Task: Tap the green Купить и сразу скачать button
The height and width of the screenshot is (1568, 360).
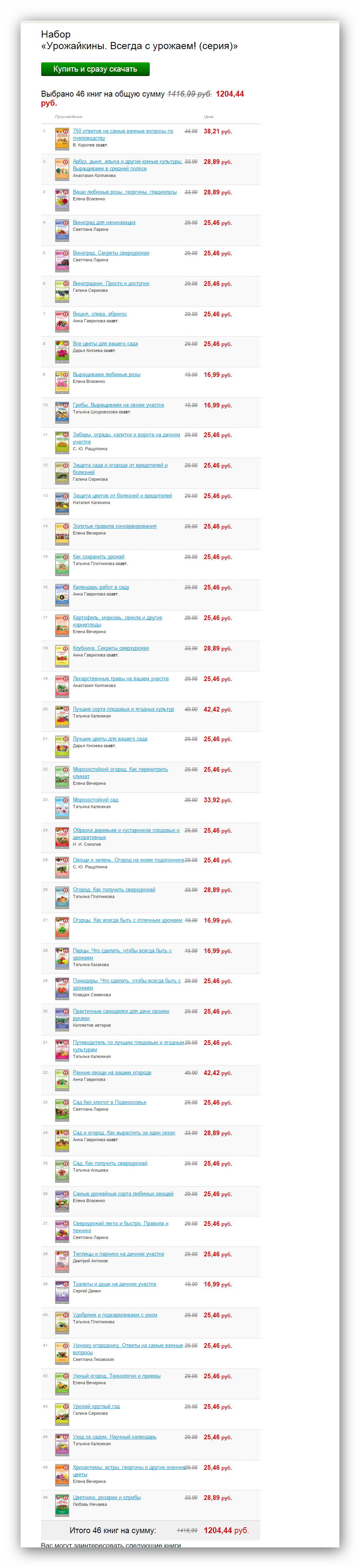Action: pos(95,69)
